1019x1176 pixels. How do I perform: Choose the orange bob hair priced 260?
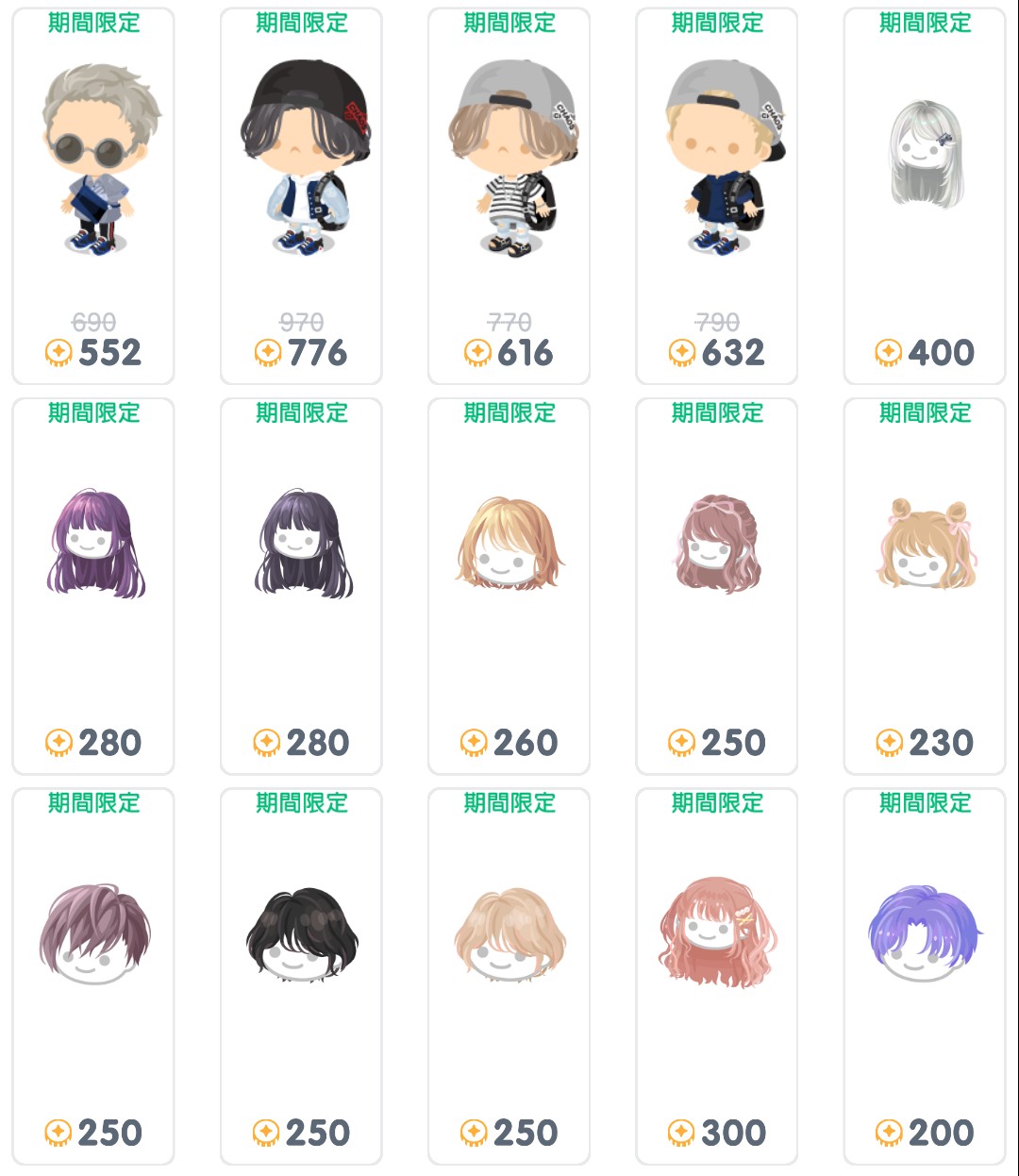point(509,543)
